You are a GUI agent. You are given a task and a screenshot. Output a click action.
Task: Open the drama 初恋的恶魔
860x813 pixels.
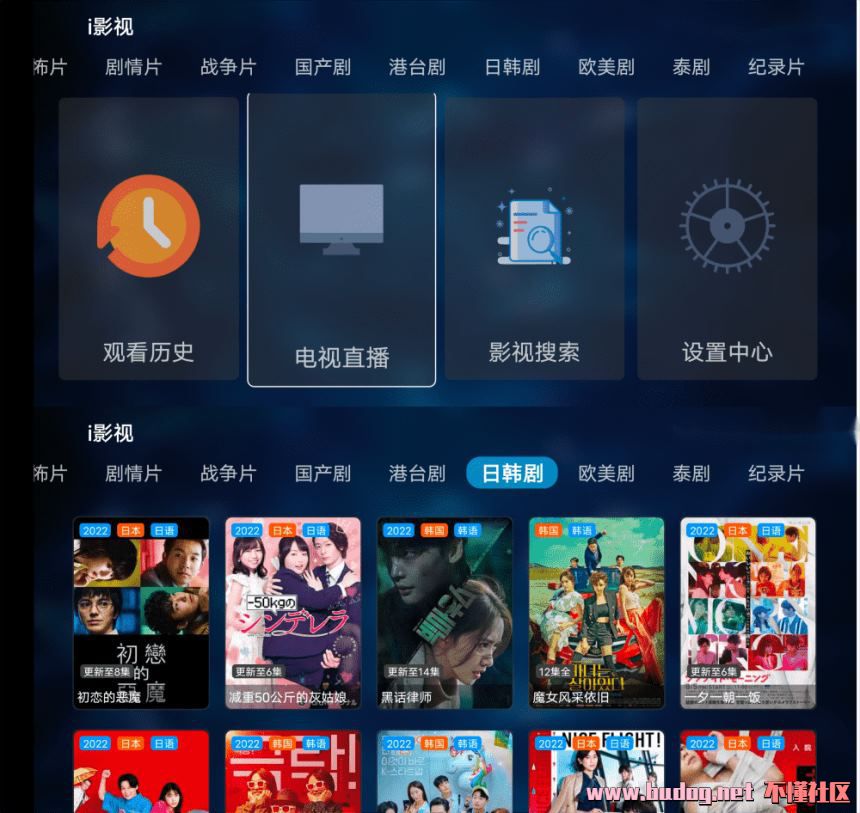[141, 612]
